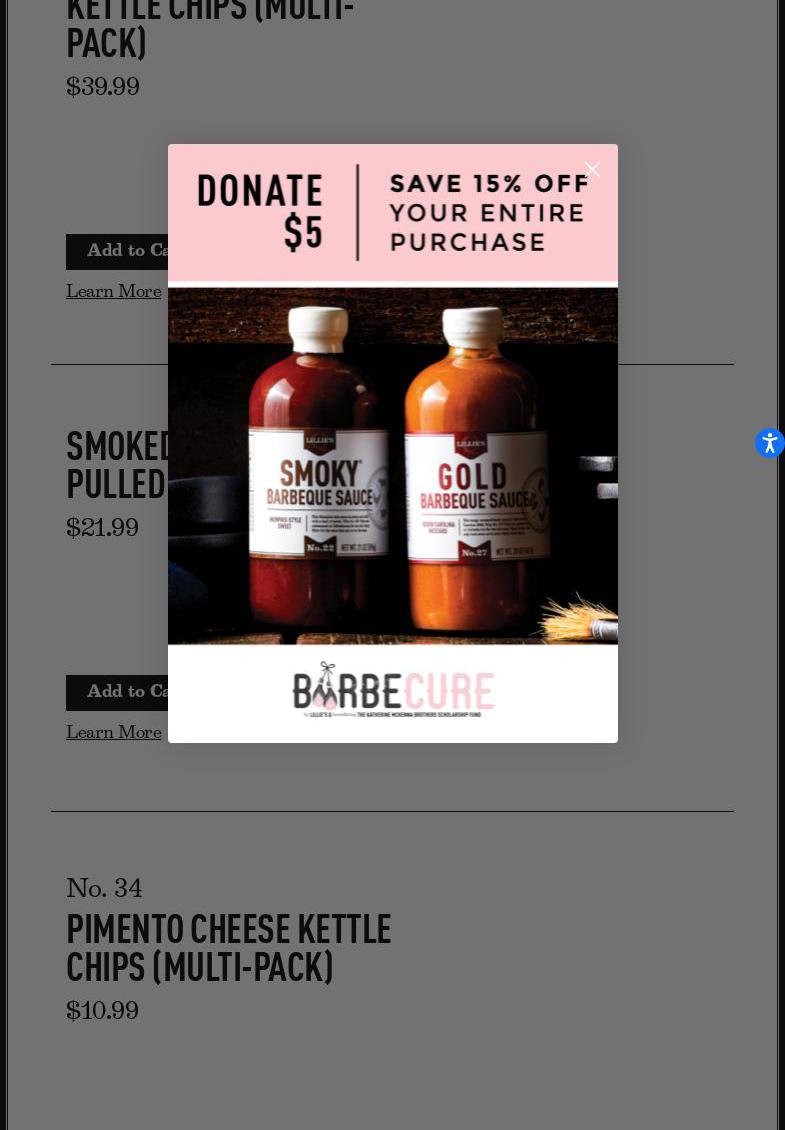Open Learn More under $21.99 item
The width and height of the screenshot is (785, 1130).
114,734
